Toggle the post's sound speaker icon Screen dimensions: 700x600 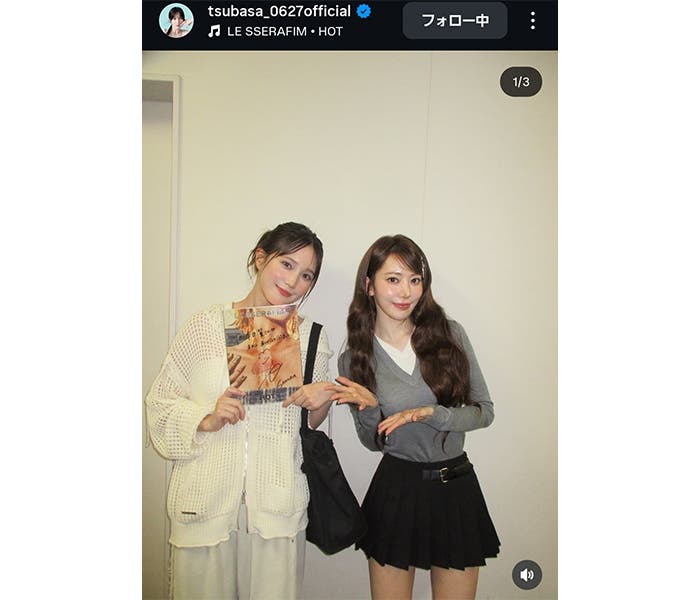click(x=527, y=574)
